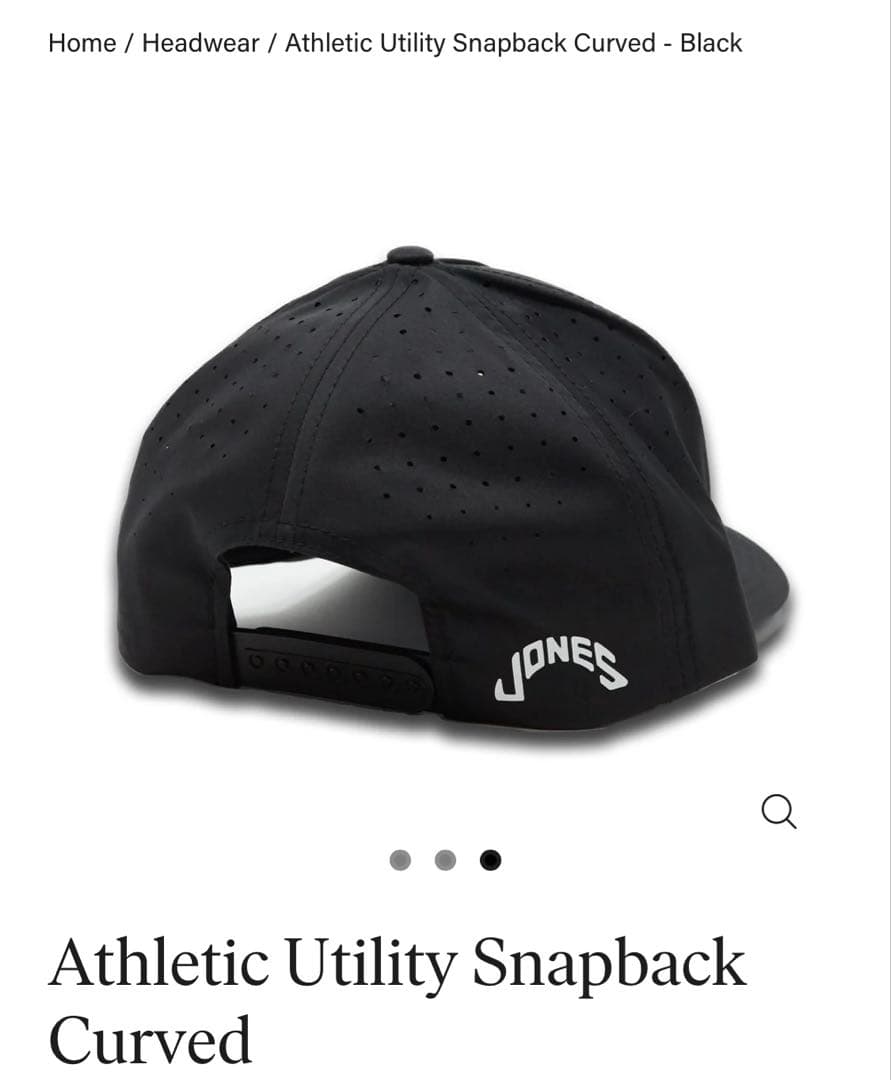Navigate to the Home breadcrumb link
This screenshot has height=1080, width=891.
[x=80, y=43]
